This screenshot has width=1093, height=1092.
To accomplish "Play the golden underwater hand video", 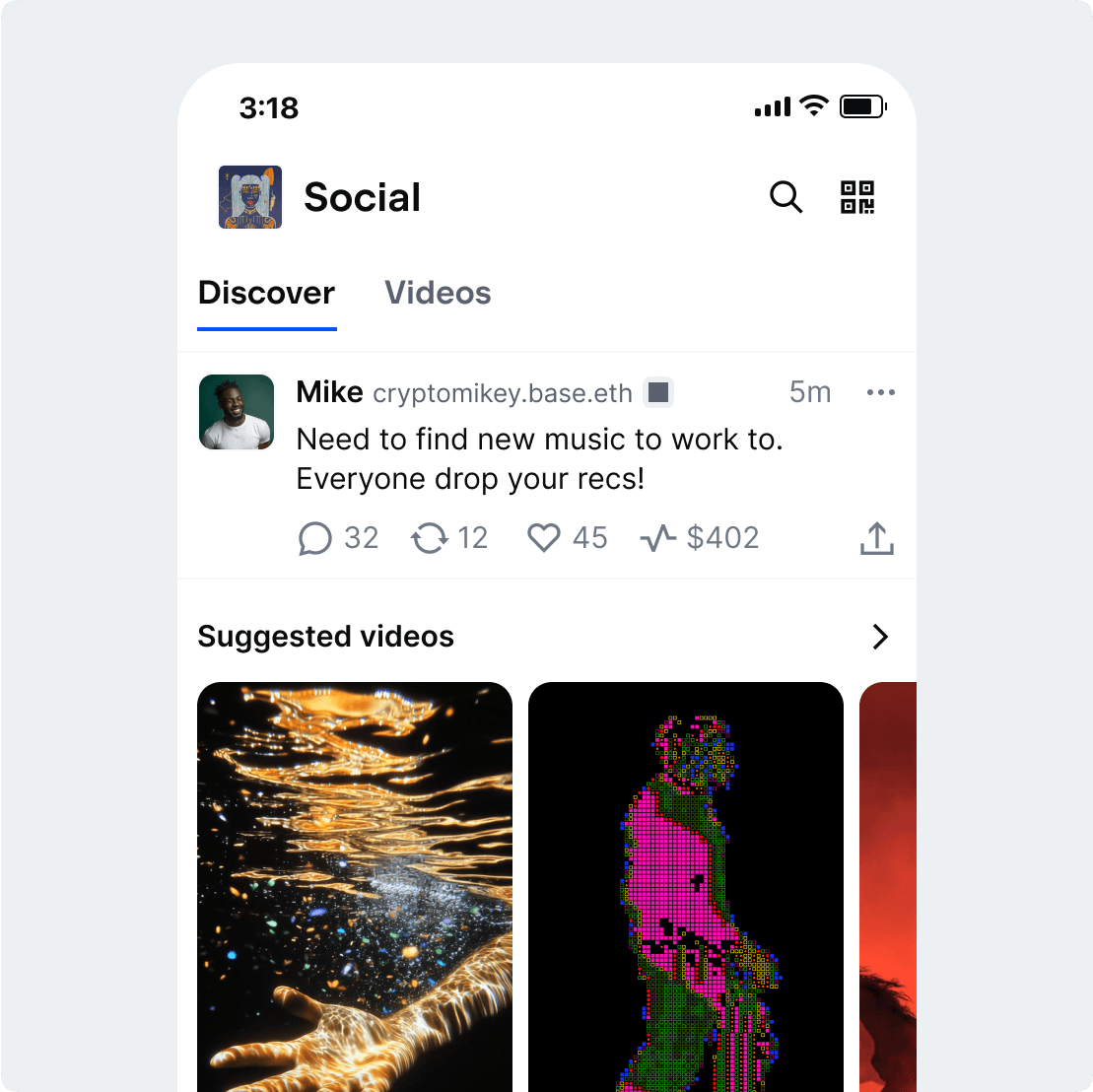I will click(355, 887).
